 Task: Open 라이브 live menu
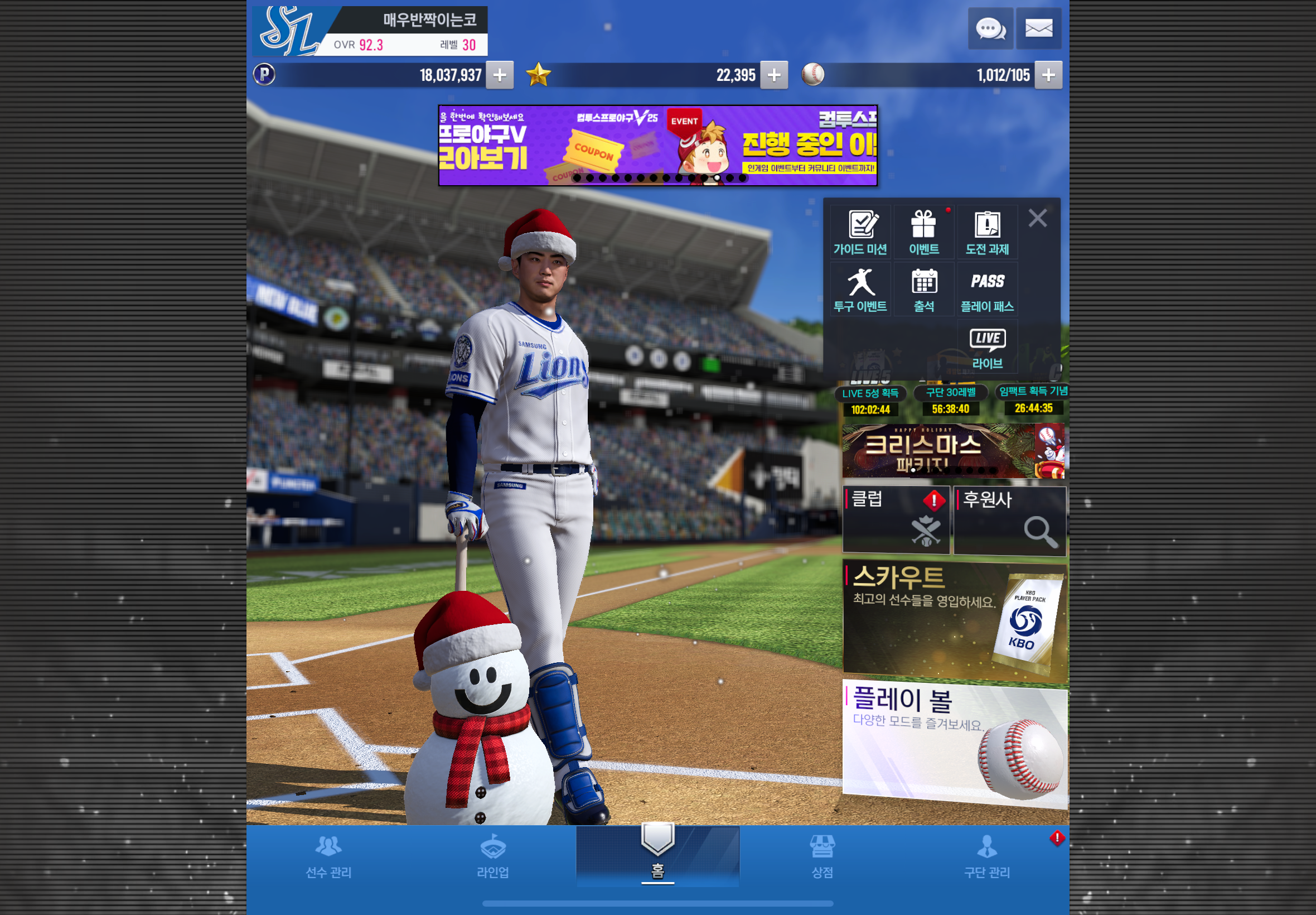(987, 347)
